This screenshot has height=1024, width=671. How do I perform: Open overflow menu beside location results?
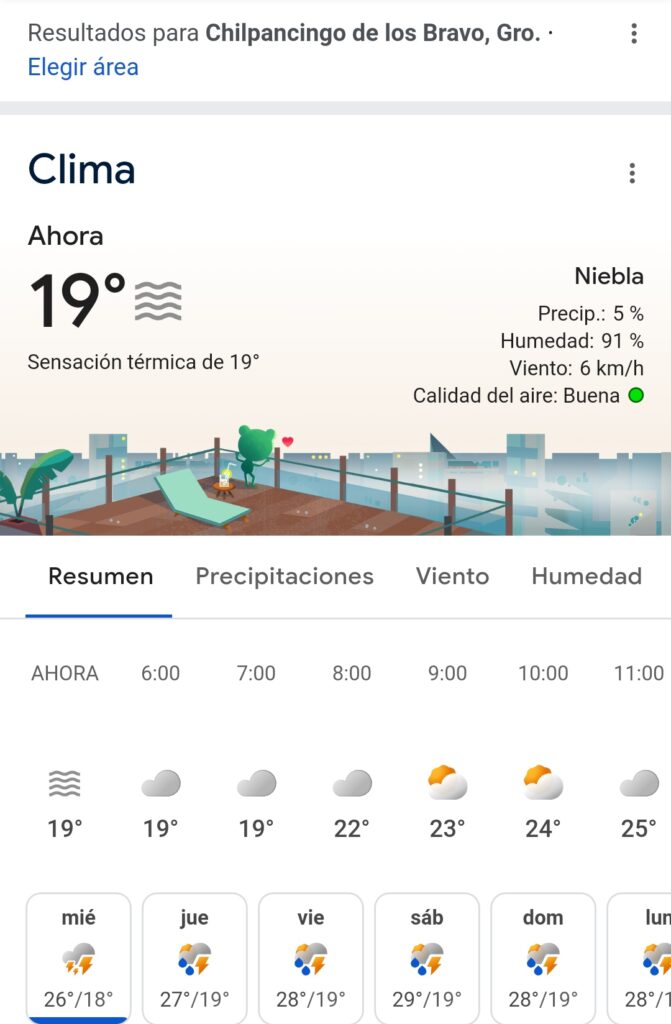click(634, 34)
